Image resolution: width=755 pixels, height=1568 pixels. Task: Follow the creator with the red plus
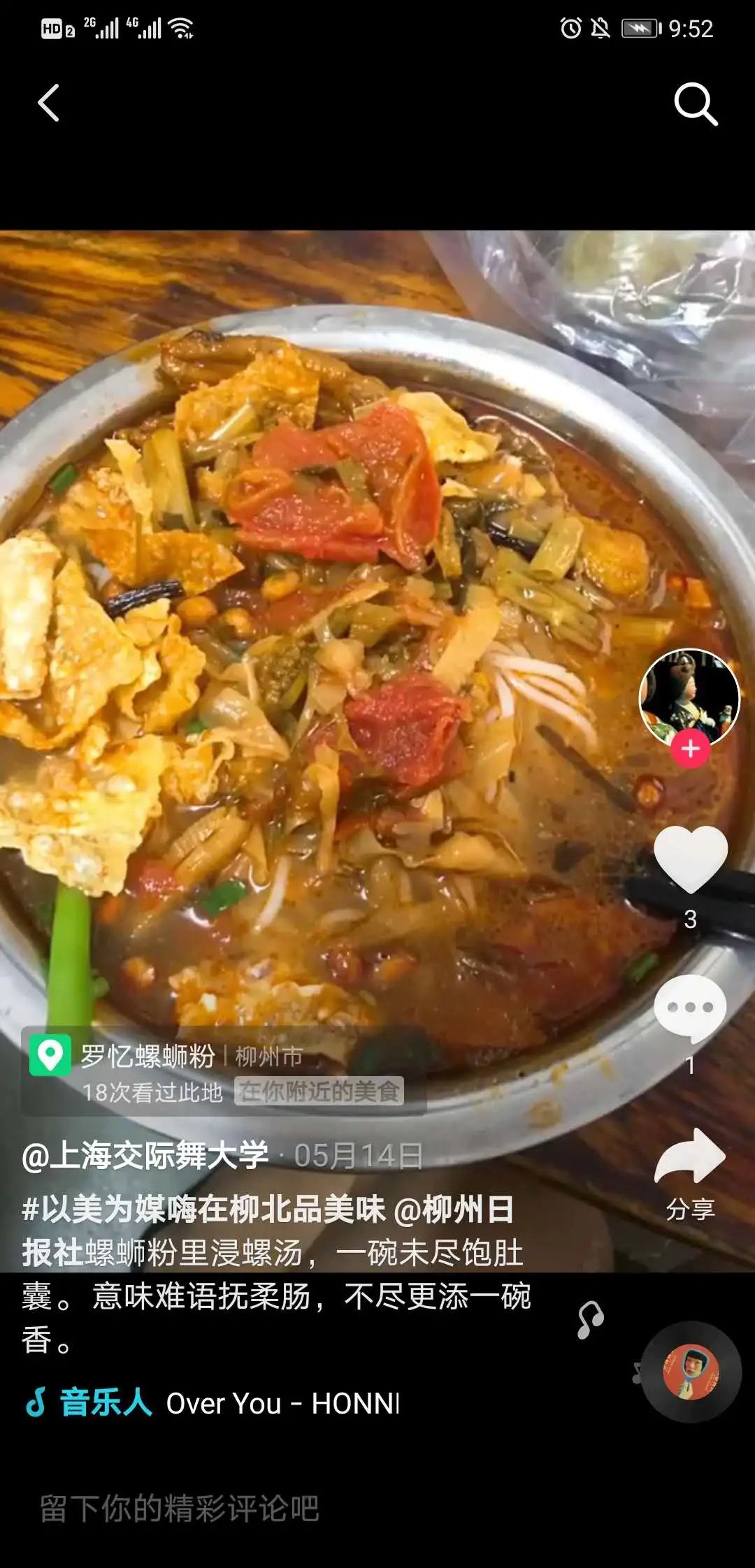coord(690,749)
